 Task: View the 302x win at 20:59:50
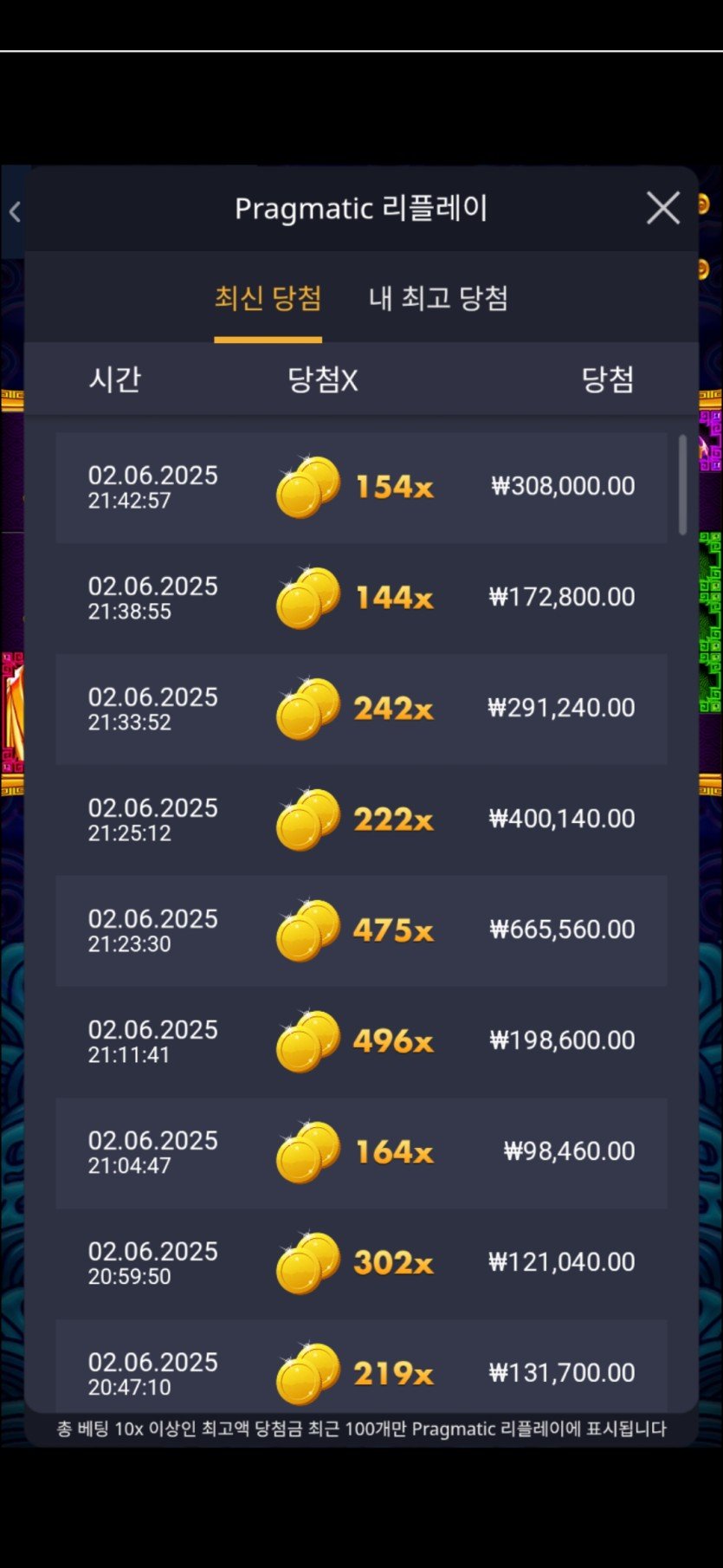[x=361, y=1264]
